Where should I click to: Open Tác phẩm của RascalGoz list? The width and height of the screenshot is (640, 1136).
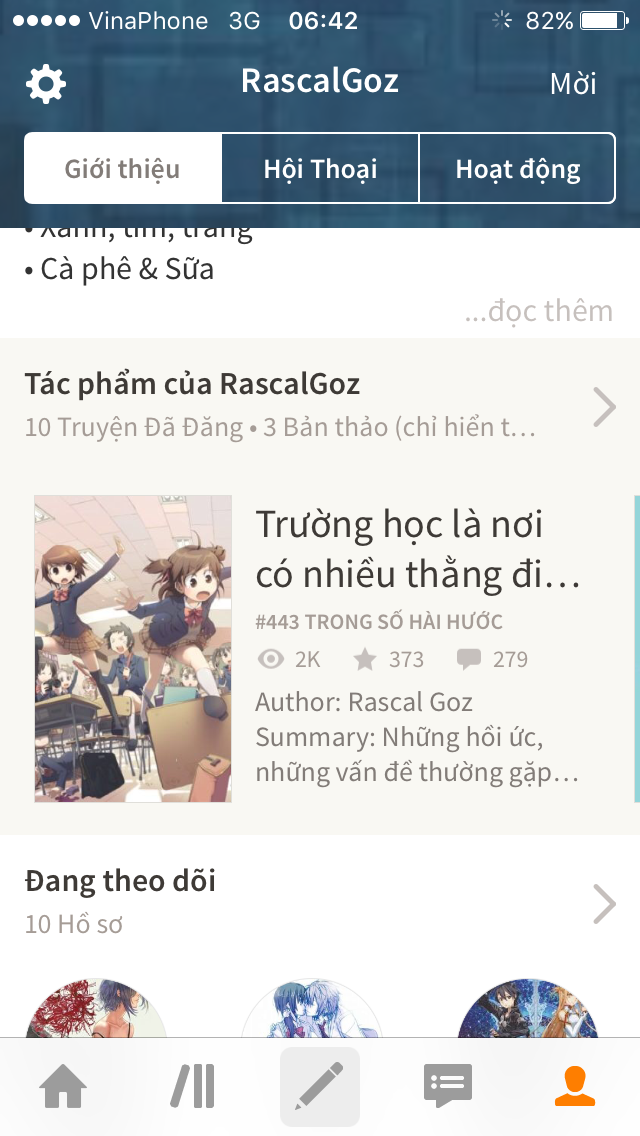320,406
